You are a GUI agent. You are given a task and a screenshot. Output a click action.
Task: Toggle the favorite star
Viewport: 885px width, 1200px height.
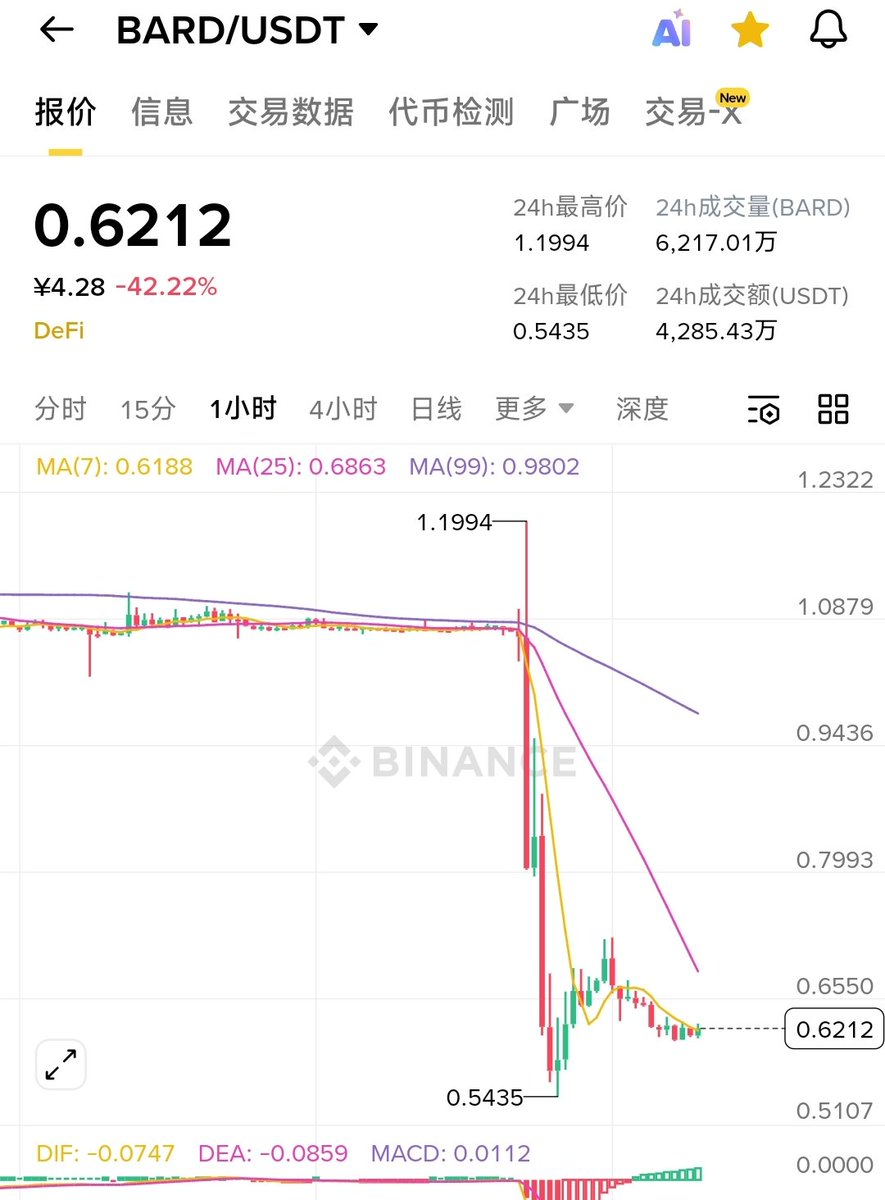coord(749,30)
